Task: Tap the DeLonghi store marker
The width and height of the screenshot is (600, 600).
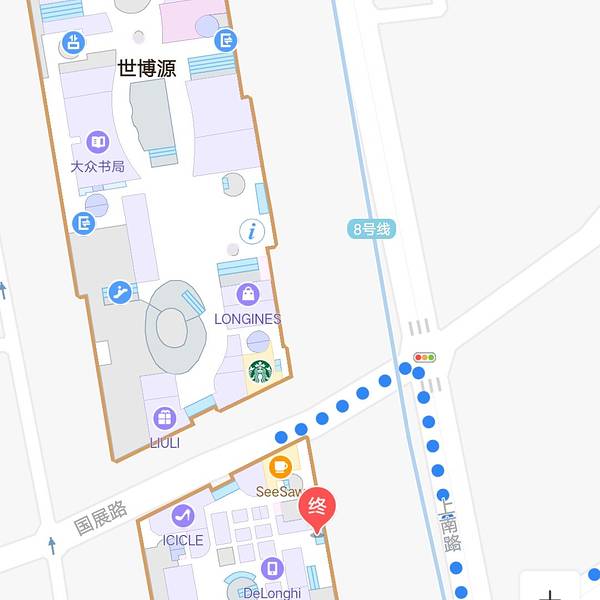Action: (271, 569)
